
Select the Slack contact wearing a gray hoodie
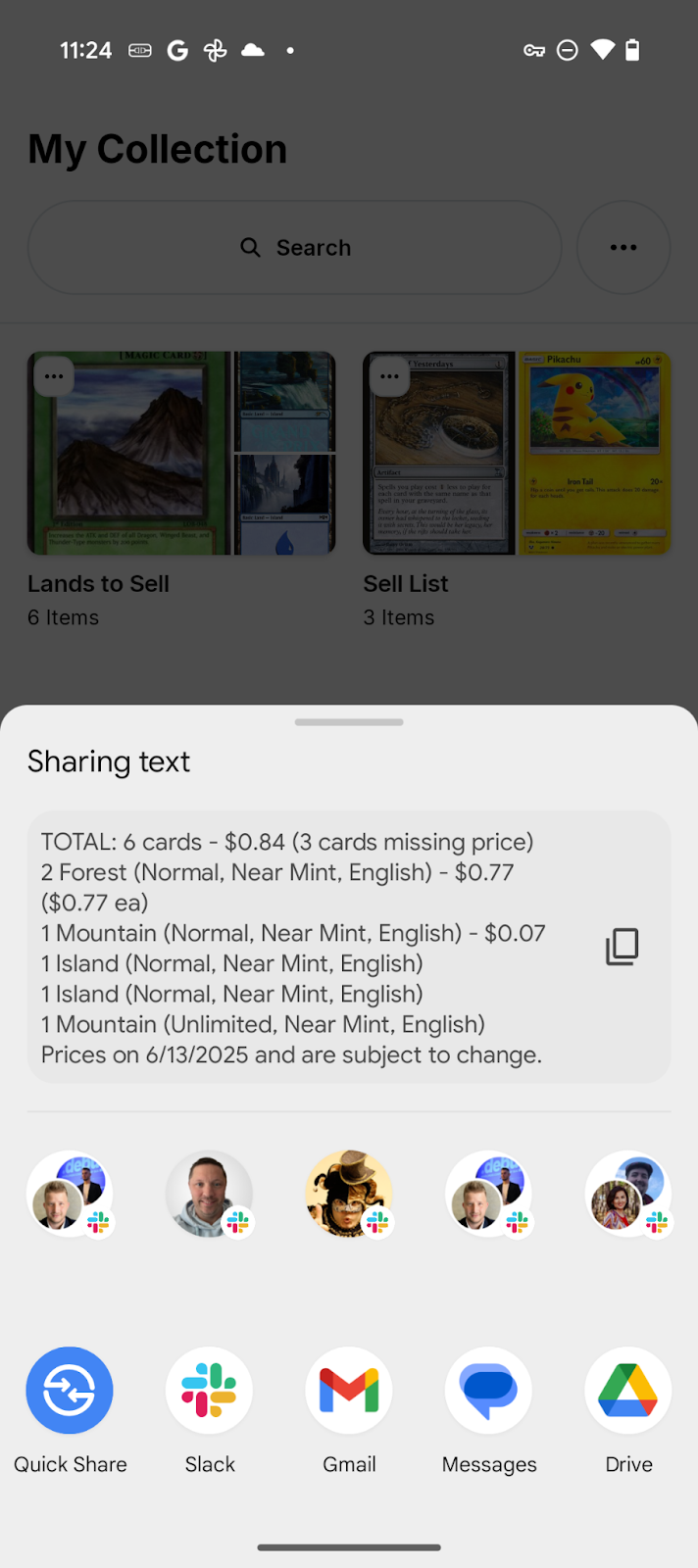tap(209, 1194)
